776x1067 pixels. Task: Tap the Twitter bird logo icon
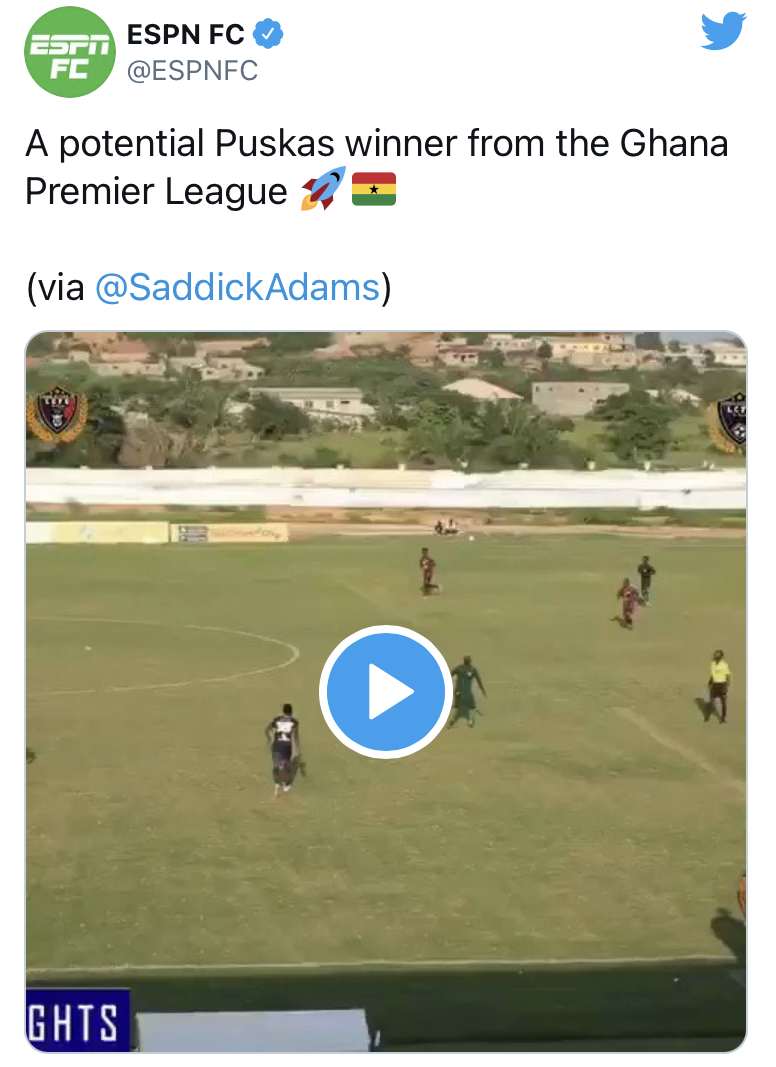click(723, 32)
